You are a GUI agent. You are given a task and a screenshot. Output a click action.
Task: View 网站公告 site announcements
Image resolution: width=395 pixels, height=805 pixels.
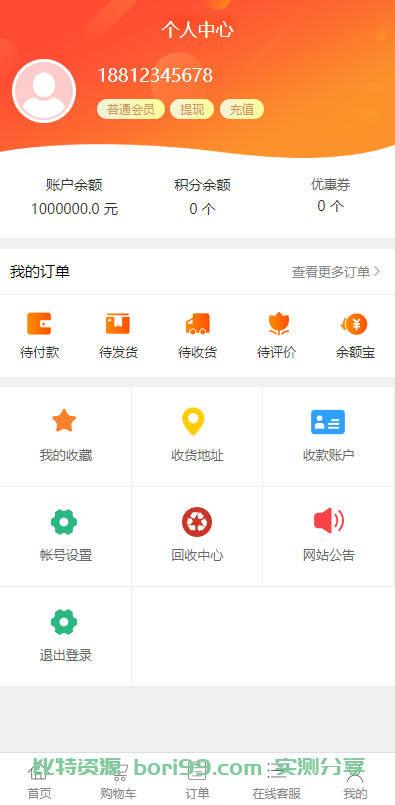[329, 536]
